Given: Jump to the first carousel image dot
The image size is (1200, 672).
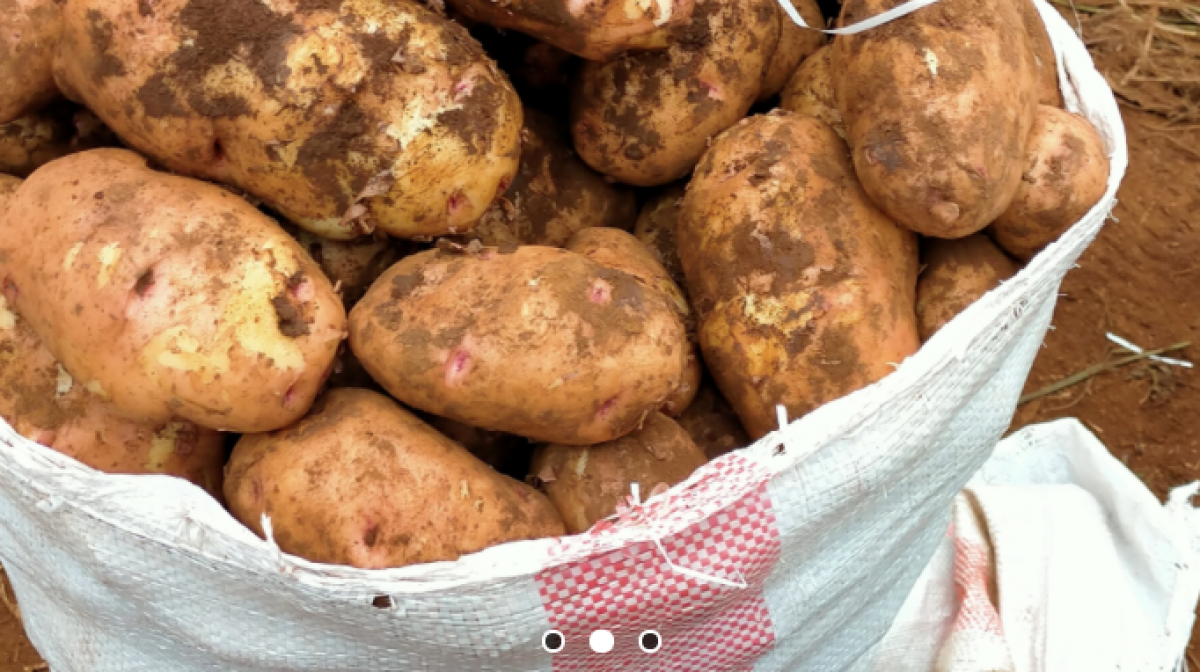Looking at the screenshot, I should 553,641.
